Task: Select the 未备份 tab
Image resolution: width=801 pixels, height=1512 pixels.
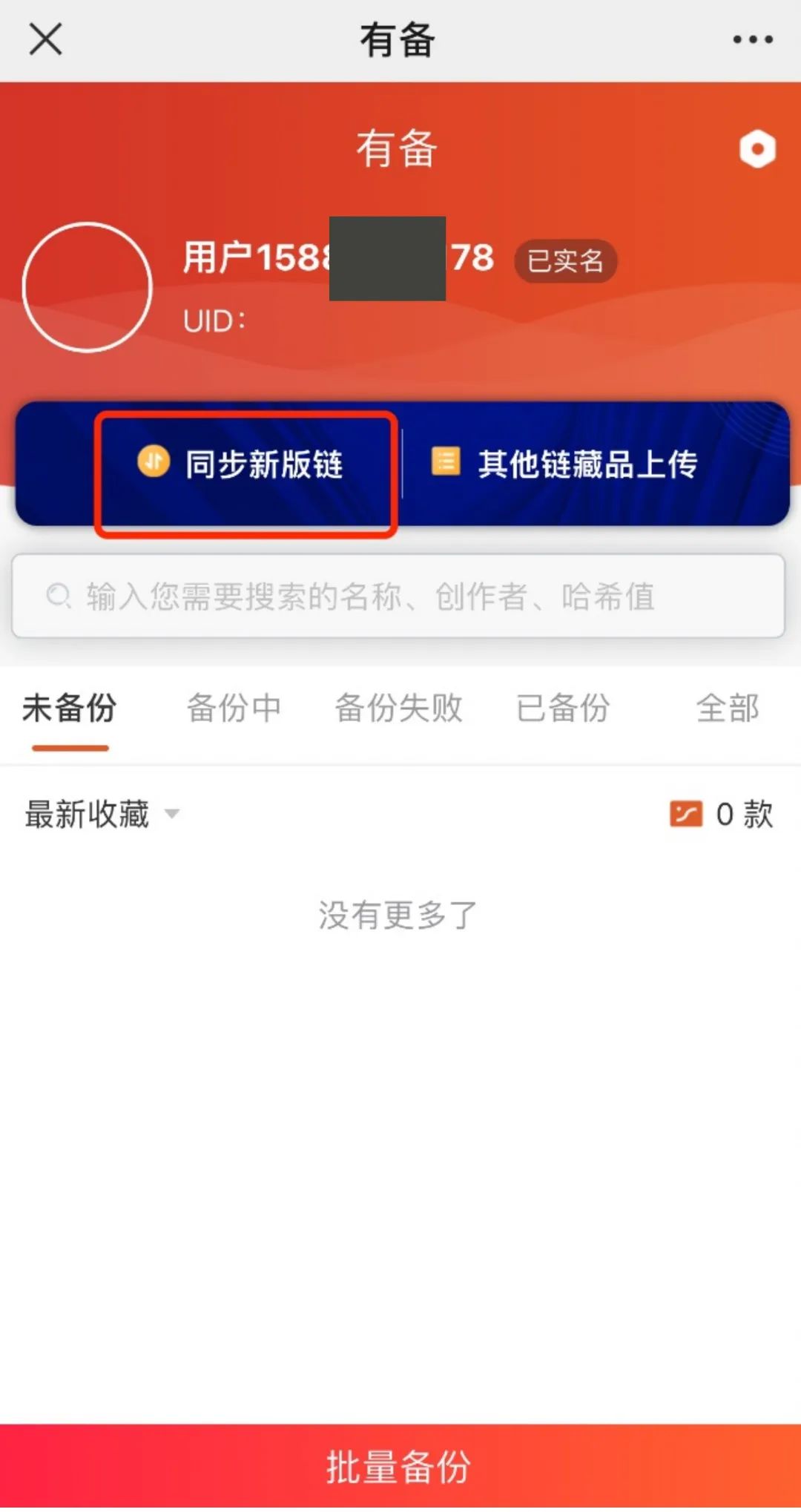Action: (x=70, y=709)
